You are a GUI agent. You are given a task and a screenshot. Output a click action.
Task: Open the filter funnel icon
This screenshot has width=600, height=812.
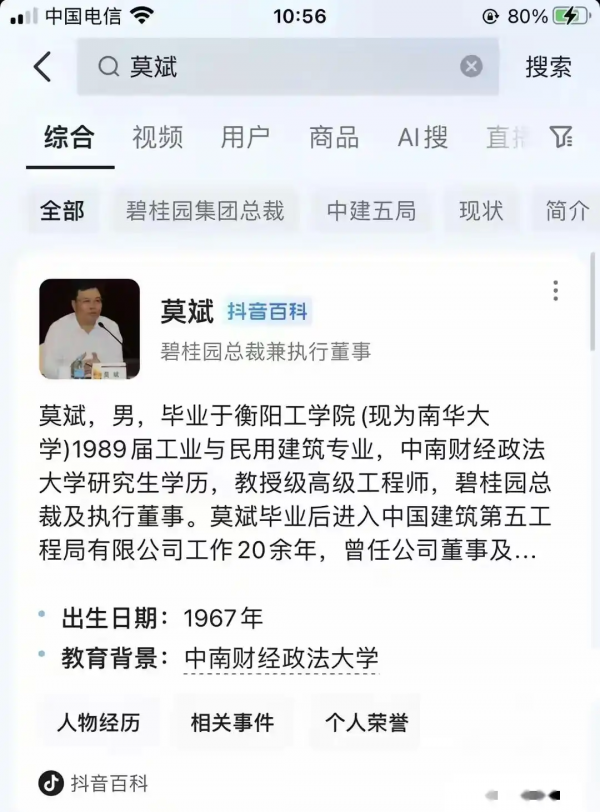pos(562,137)
